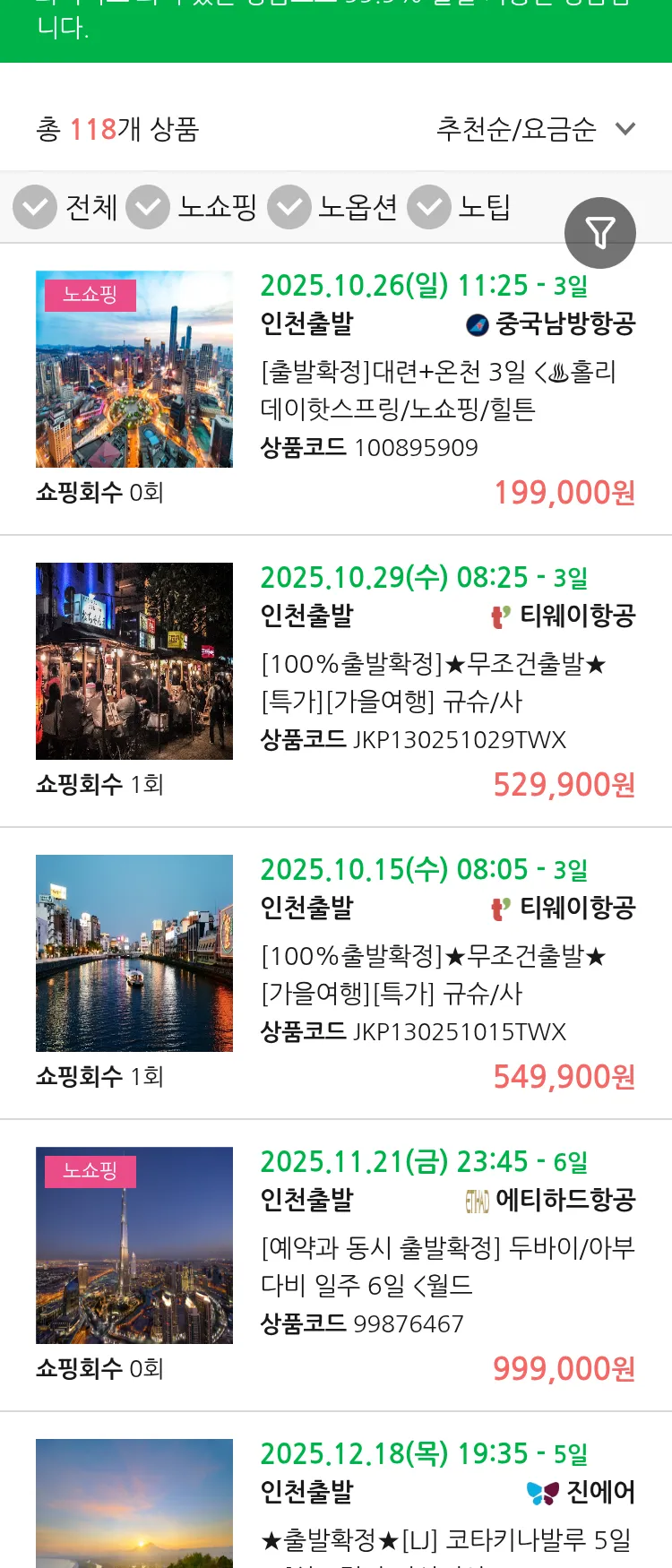Open the Osaka canal tour thumbnail

pos(134,952)
